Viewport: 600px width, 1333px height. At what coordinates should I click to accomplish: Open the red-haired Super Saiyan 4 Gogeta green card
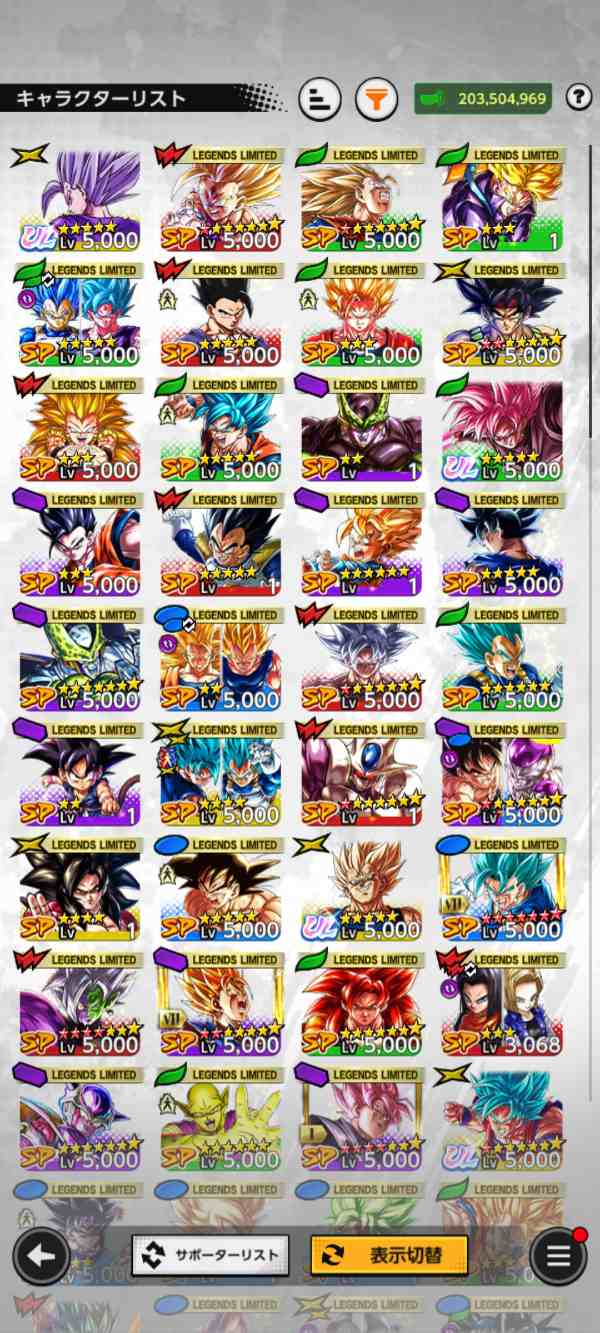[x=361, y=1005]
